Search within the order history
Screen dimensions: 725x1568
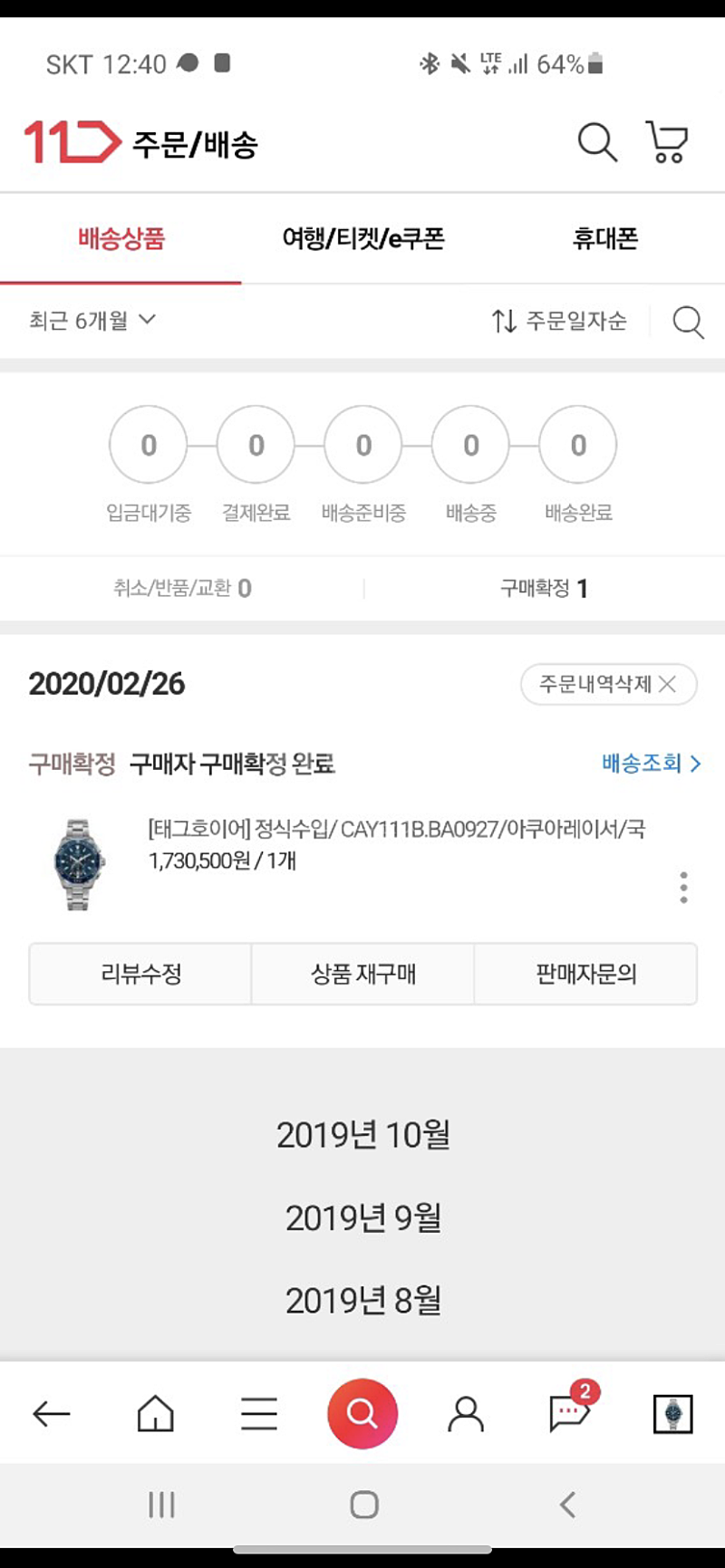[x=688, y=322]
